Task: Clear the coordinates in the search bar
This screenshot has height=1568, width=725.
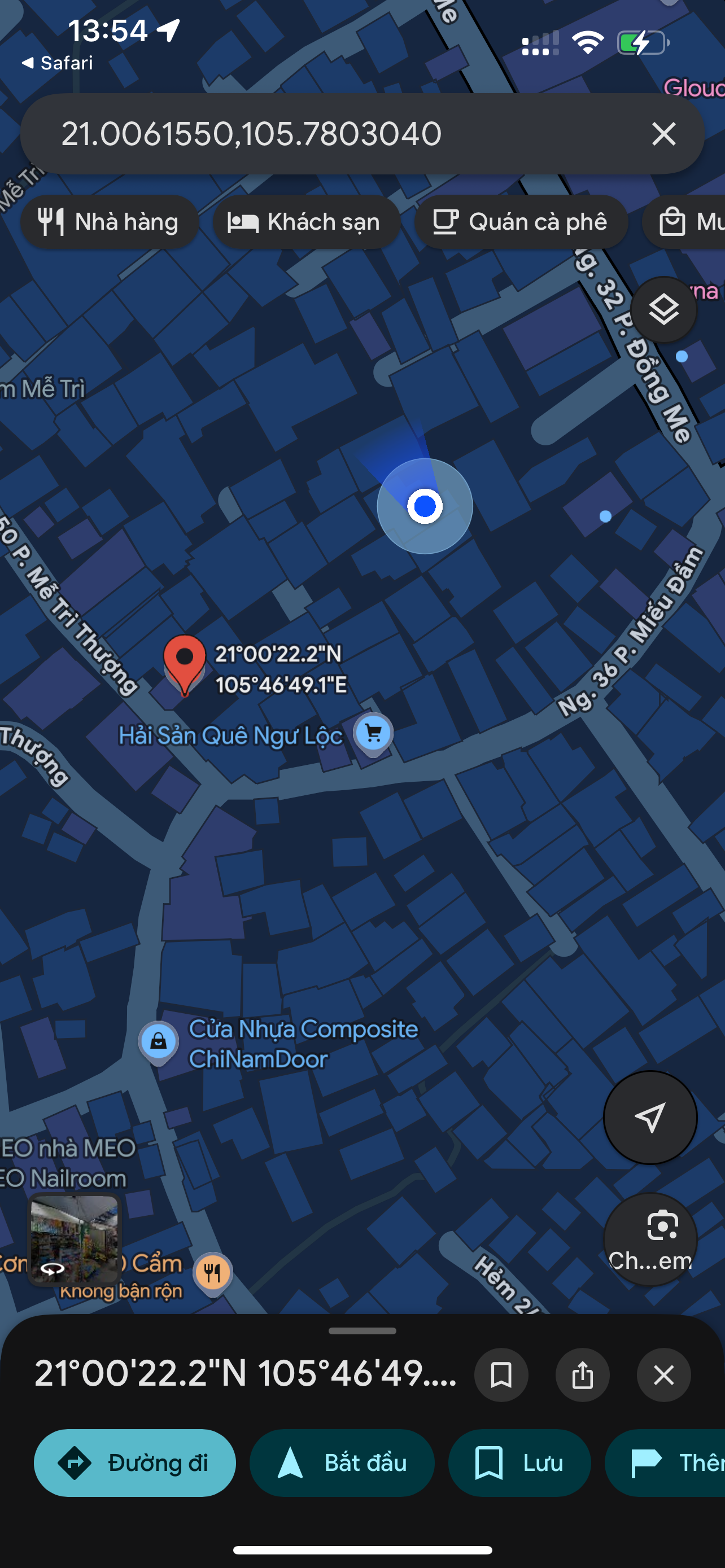Action: click(663, 133)
